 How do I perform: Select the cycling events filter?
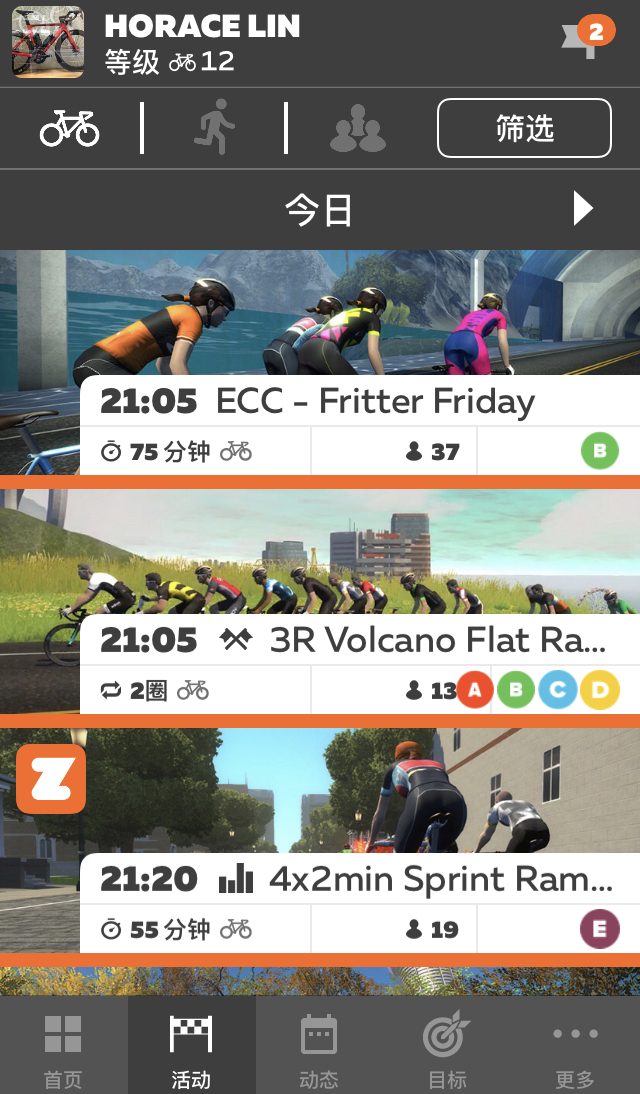[x=70, y=128]
